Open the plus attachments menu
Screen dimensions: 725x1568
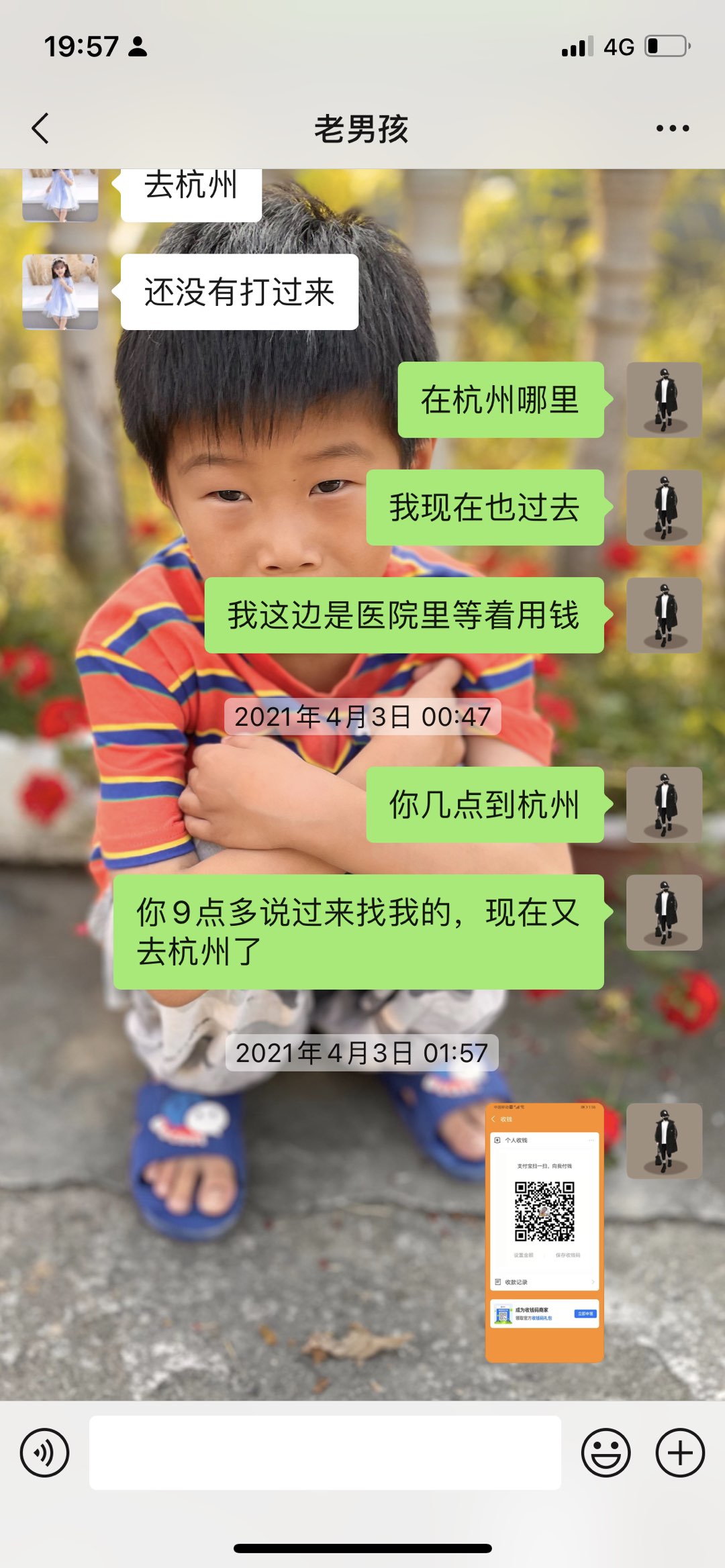[679, 1453]
